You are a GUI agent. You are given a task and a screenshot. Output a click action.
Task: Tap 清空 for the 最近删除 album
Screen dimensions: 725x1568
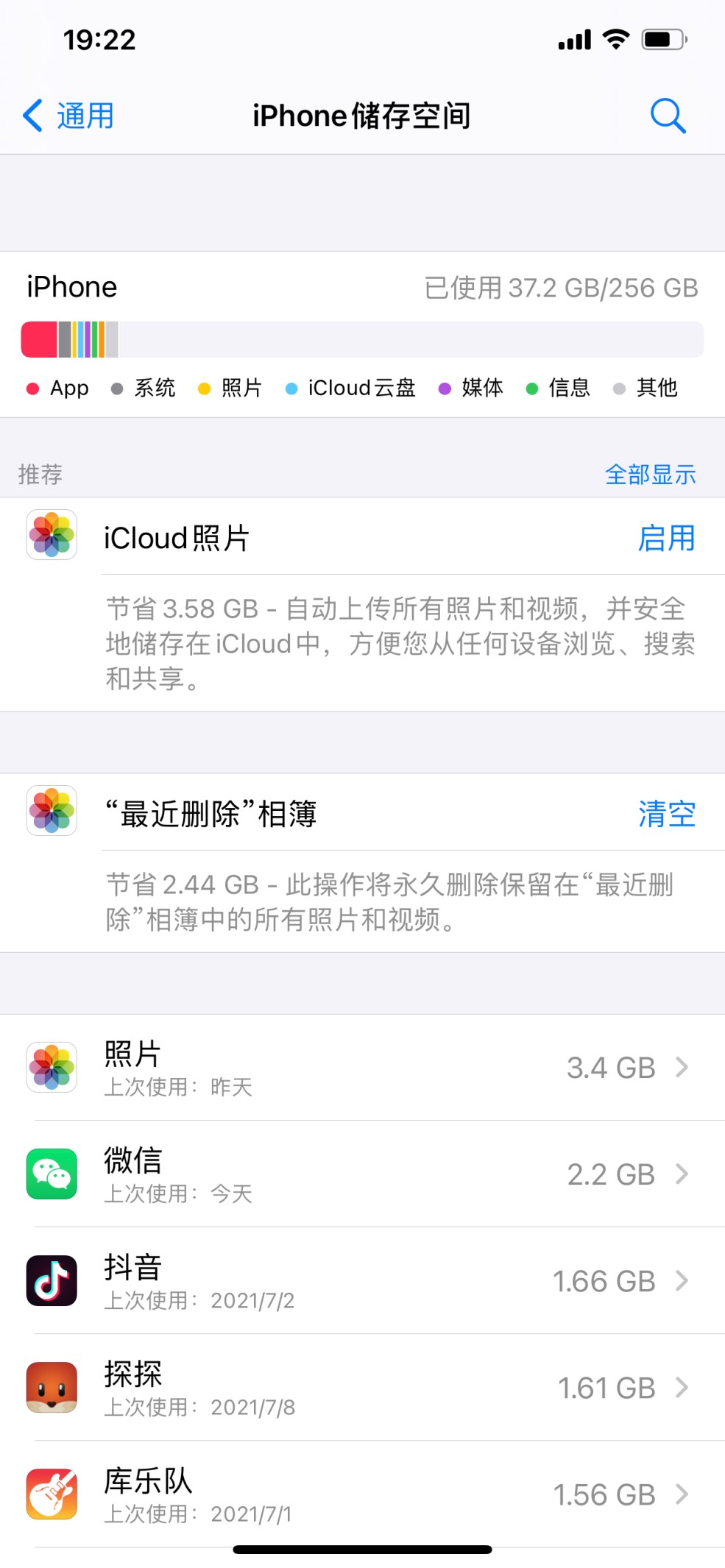pyautogui.click(x=666, y=814)
